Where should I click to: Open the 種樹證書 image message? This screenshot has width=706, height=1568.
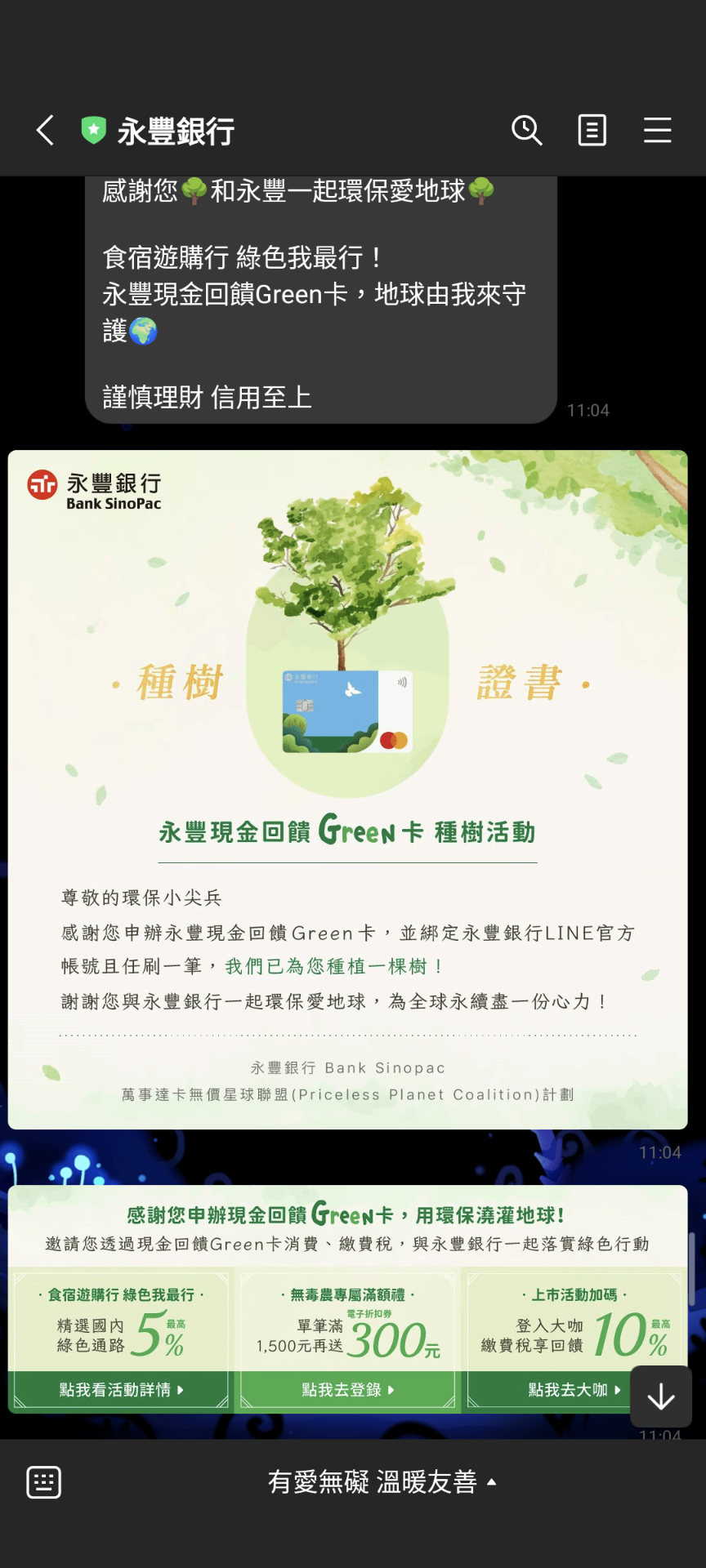(x=347, y=789)
